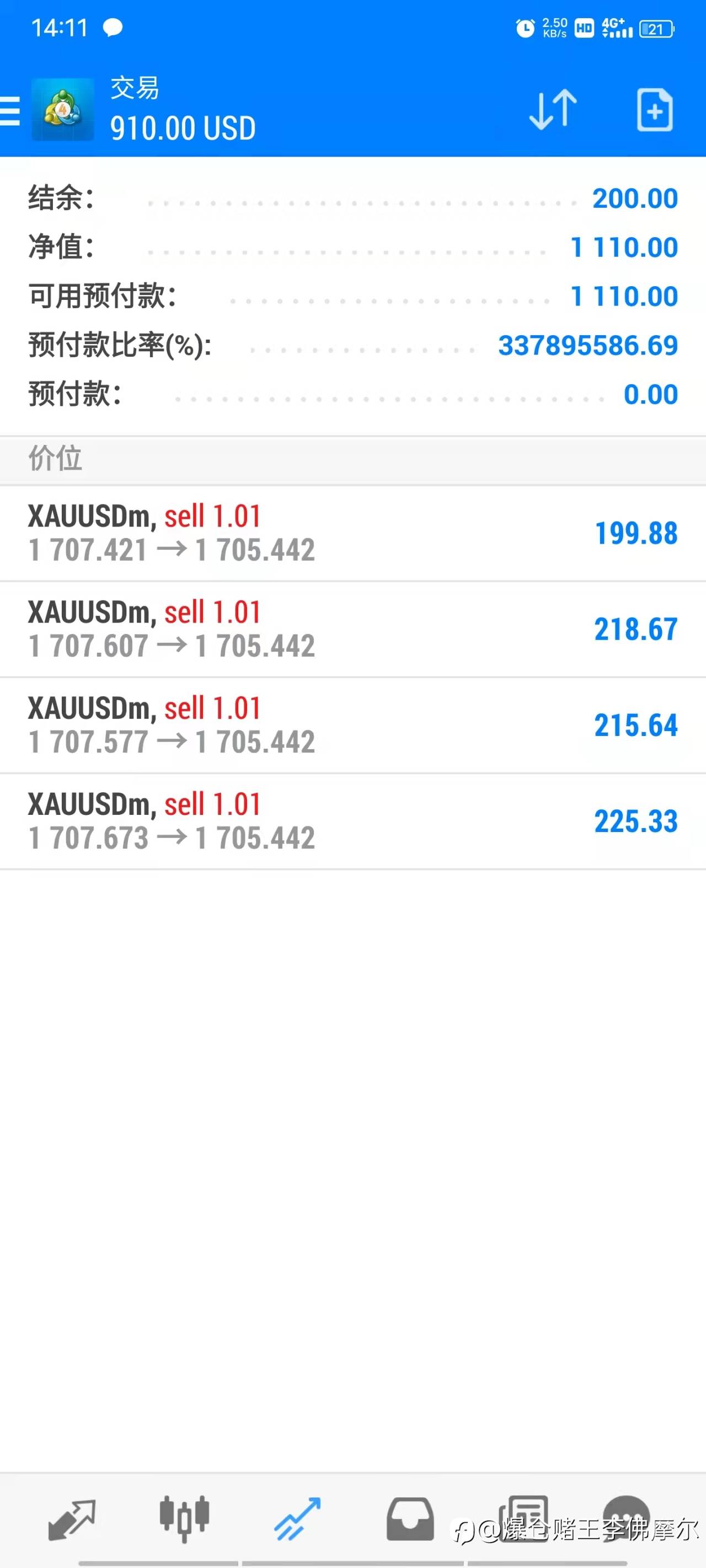Switch to the history inbox tab

[410, 1519]
